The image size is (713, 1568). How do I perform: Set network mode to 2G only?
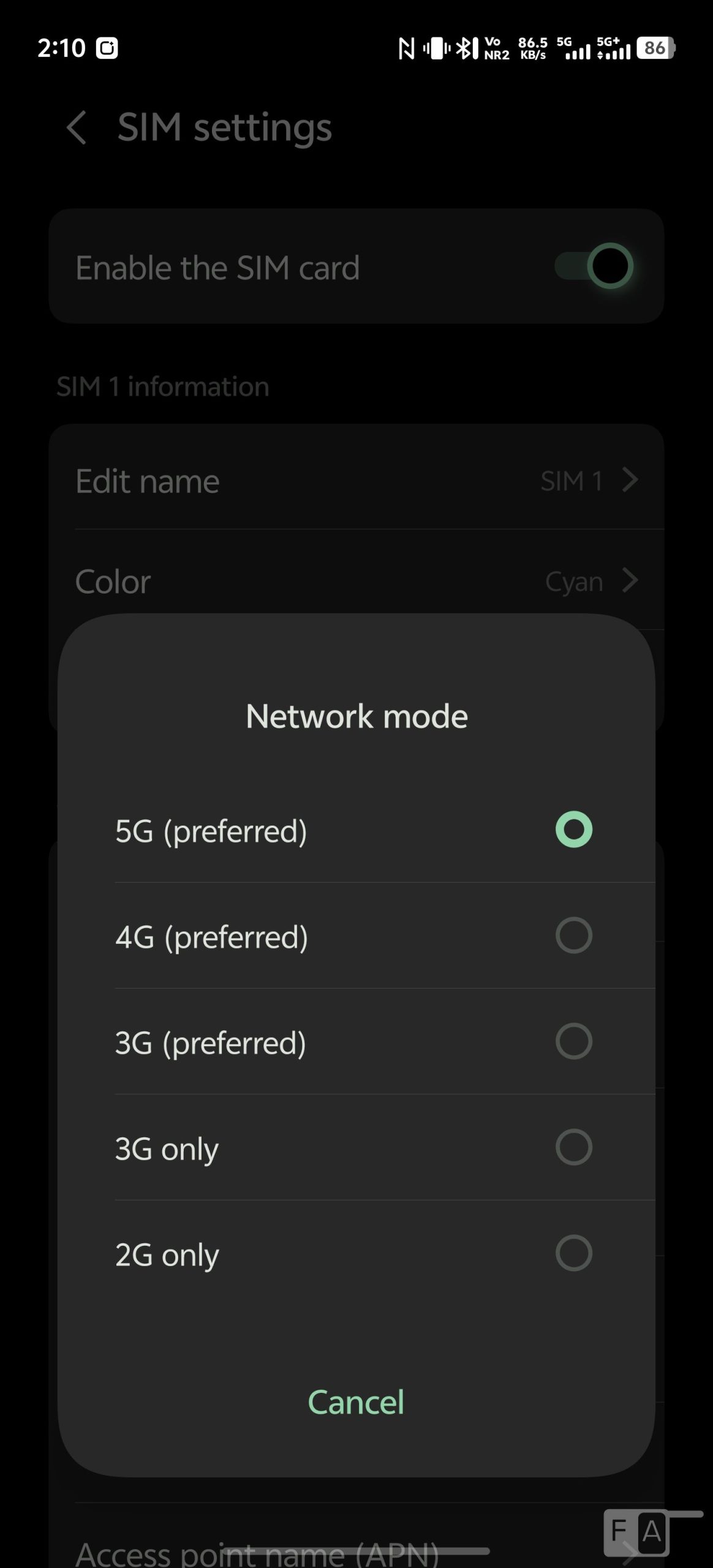(355, 1254)
